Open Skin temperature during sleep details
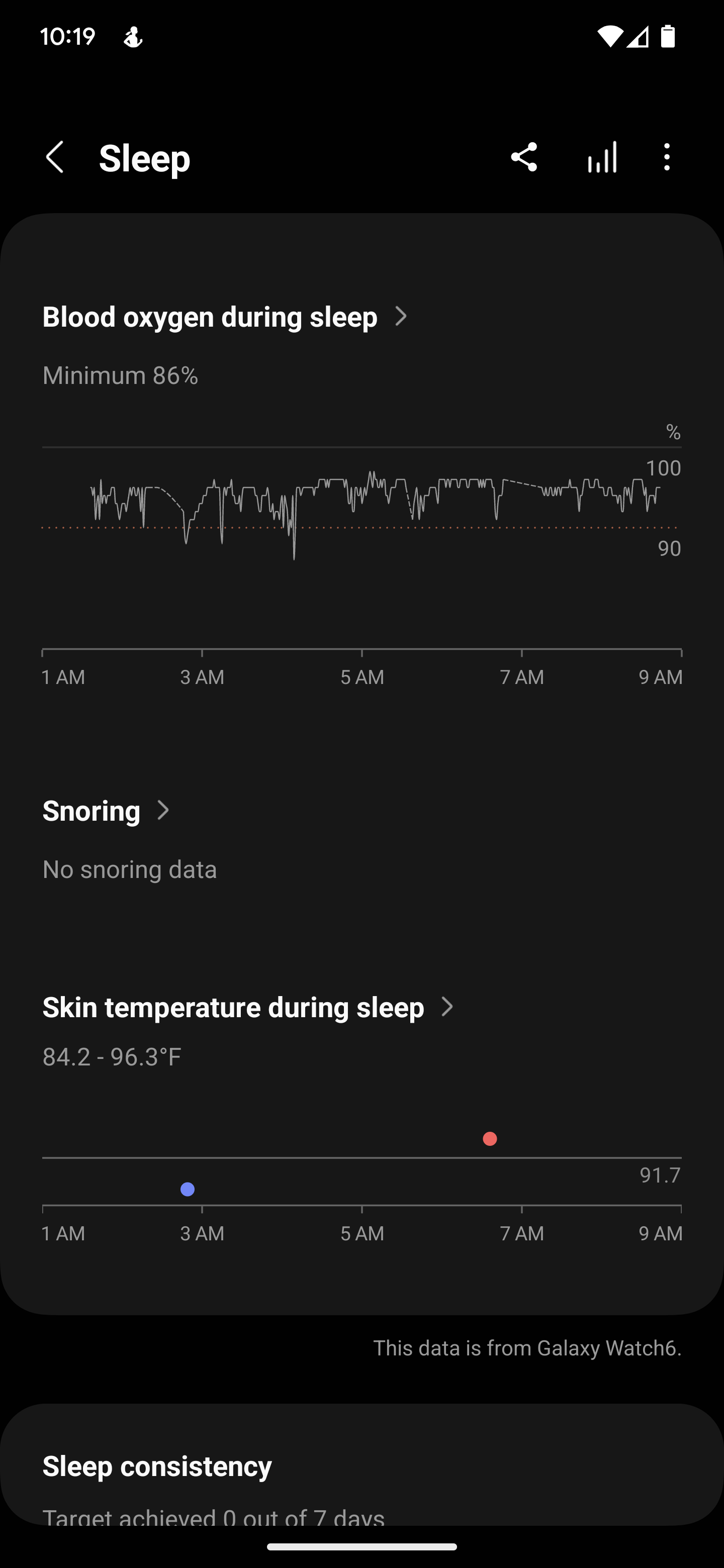724x1568 pixels. pos(247,1008)
